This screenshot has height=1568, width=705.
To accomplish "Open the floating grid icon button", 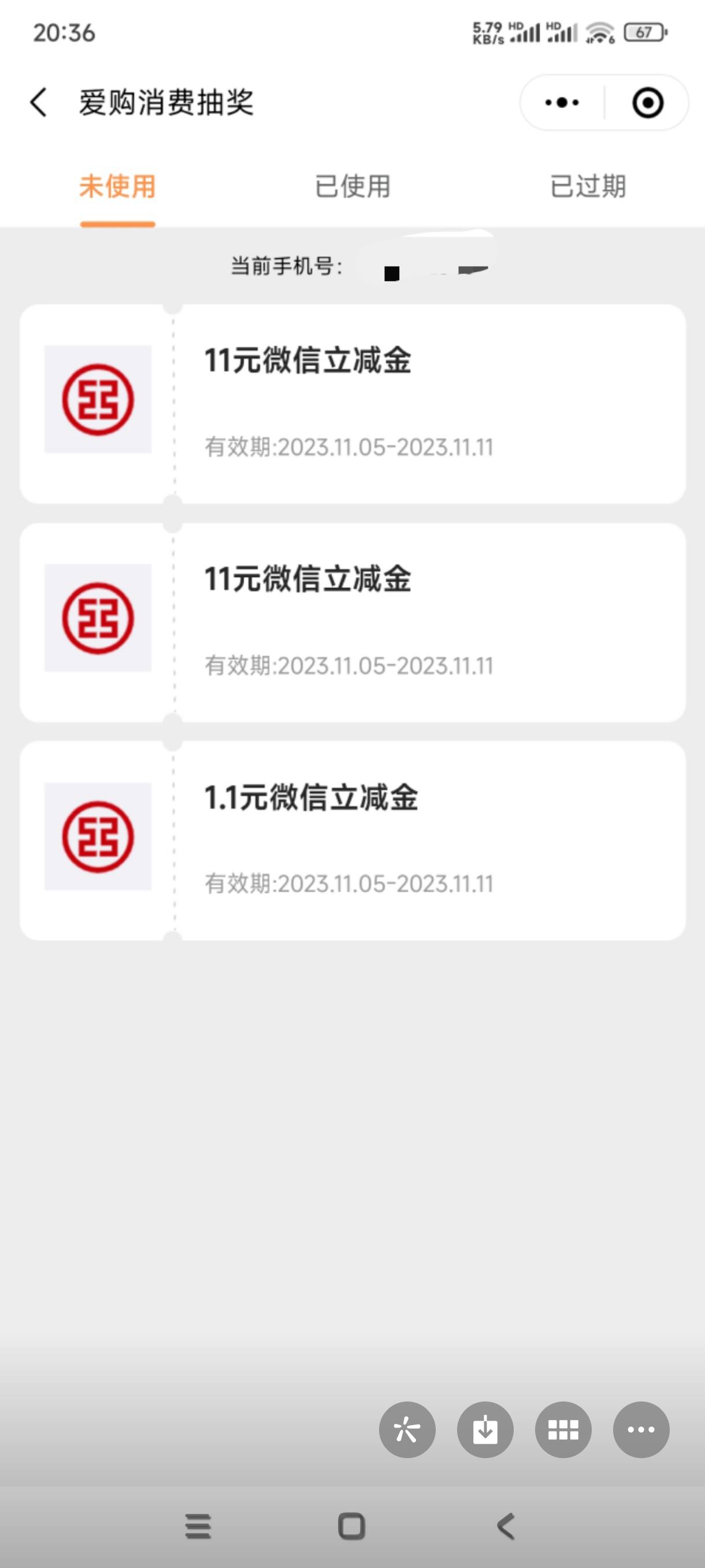I will (563, 1429).
